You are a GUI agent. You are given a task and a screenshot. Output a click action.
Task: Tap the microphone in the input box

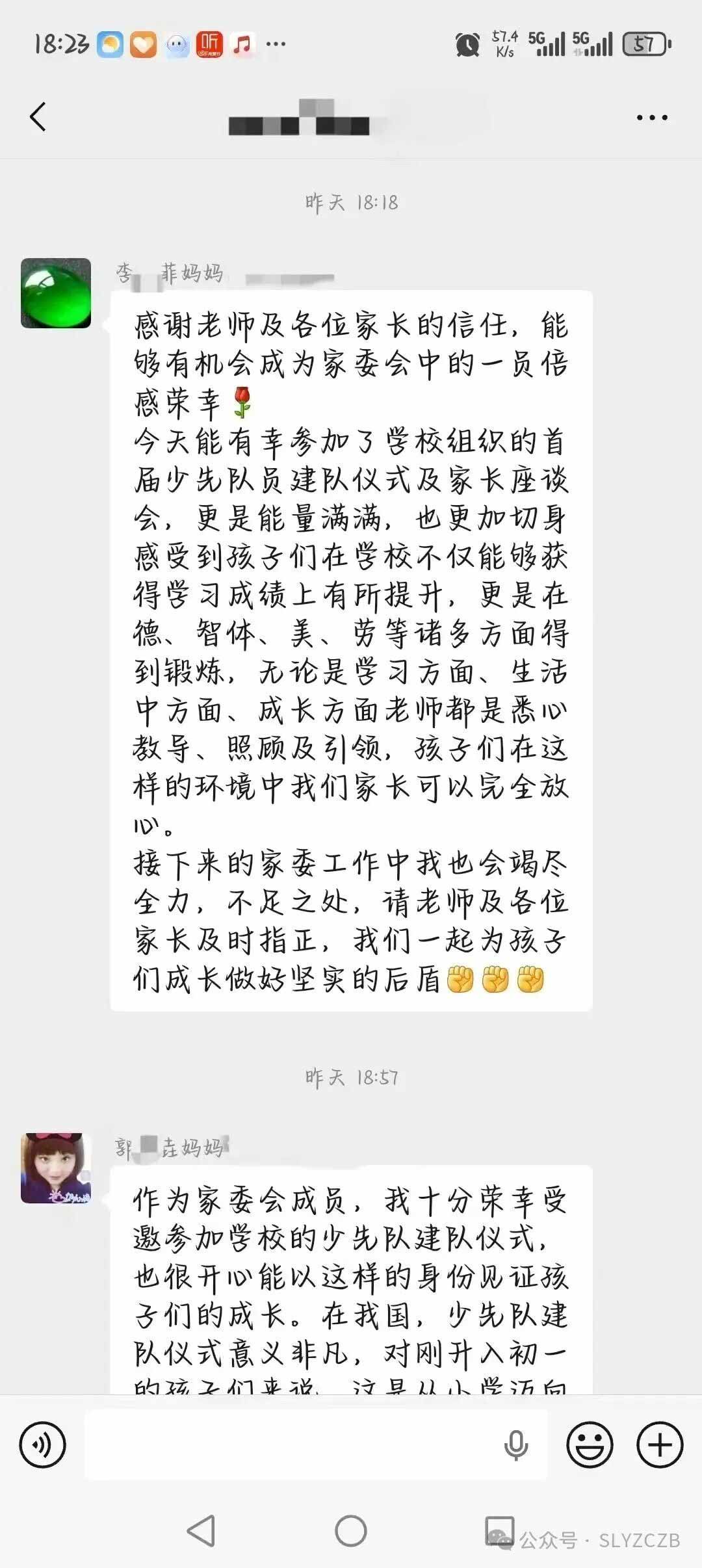516,1445
